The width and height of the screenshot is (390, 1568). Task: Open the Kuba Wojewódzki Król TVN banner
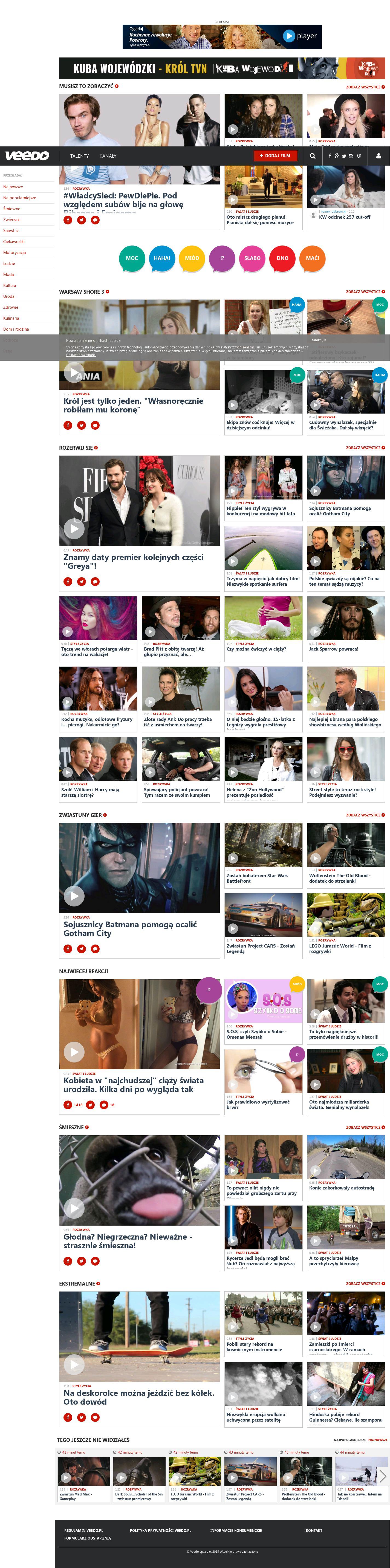tap(221, 69)
